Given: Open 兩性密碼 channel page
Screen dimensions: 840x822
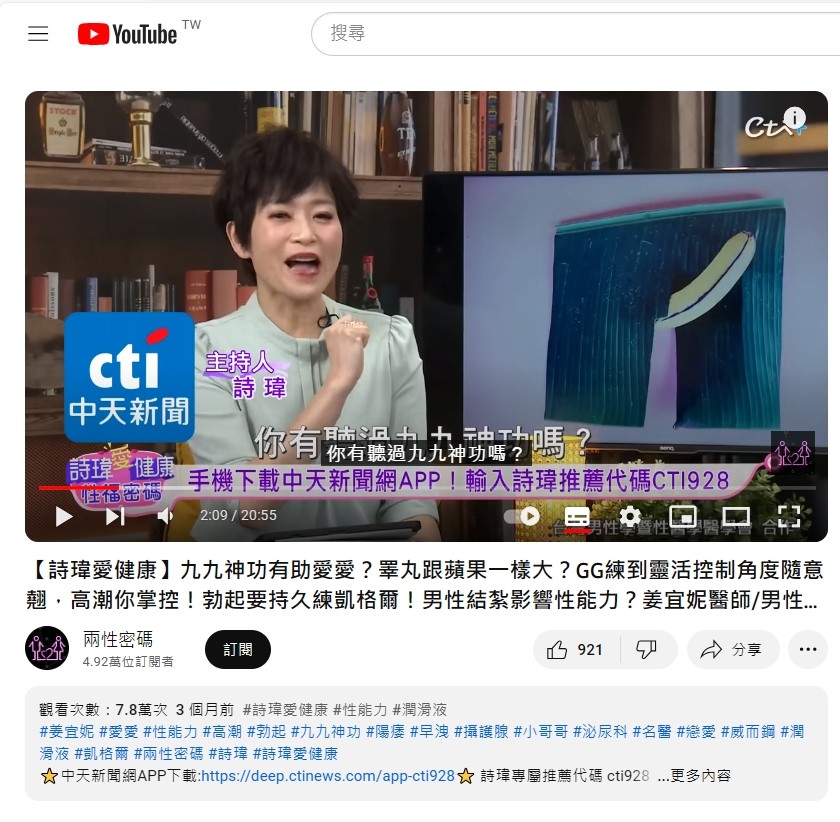Looking at the screenshot, I should (118, 640).
